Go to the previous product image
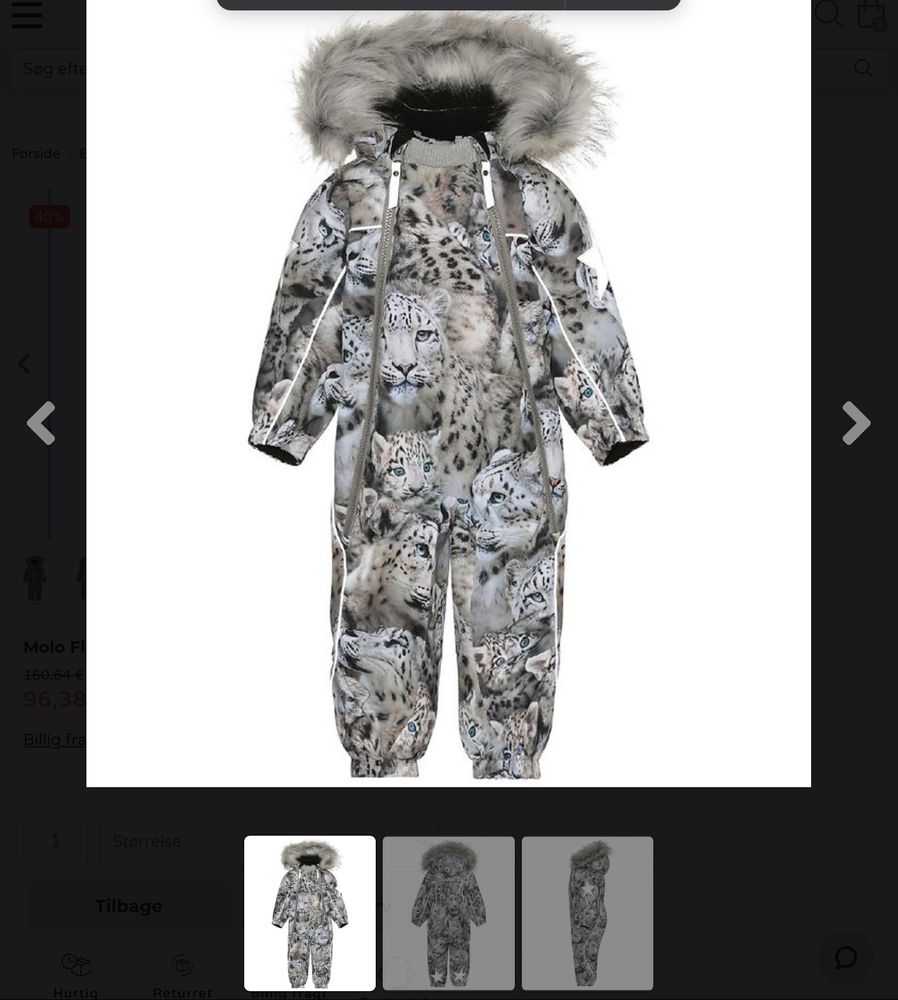Image resolution: width=898 pixels, height=1000 pixels. point(41,423)
